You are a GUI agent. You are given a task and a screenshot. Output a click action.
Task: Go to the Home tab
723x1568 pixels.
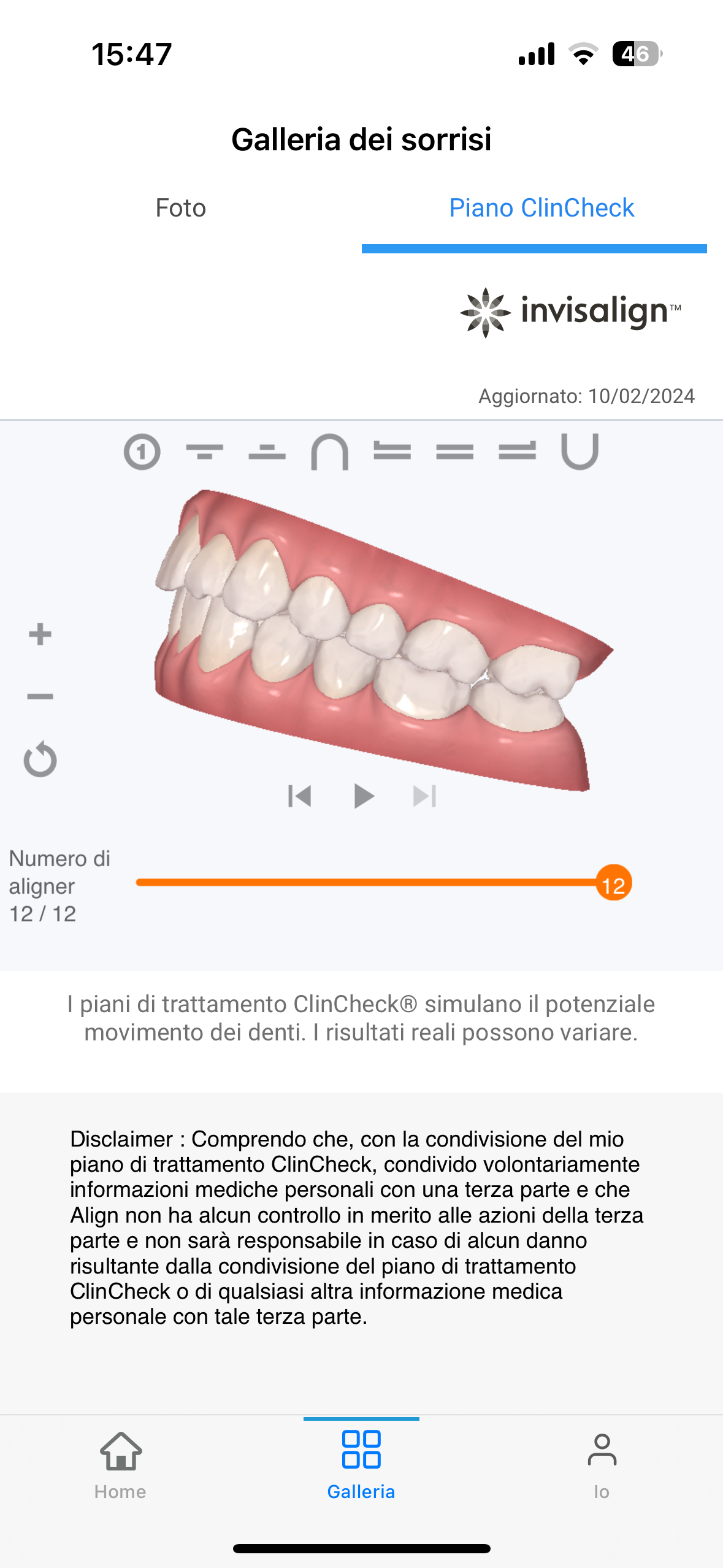coord(121,1466)
